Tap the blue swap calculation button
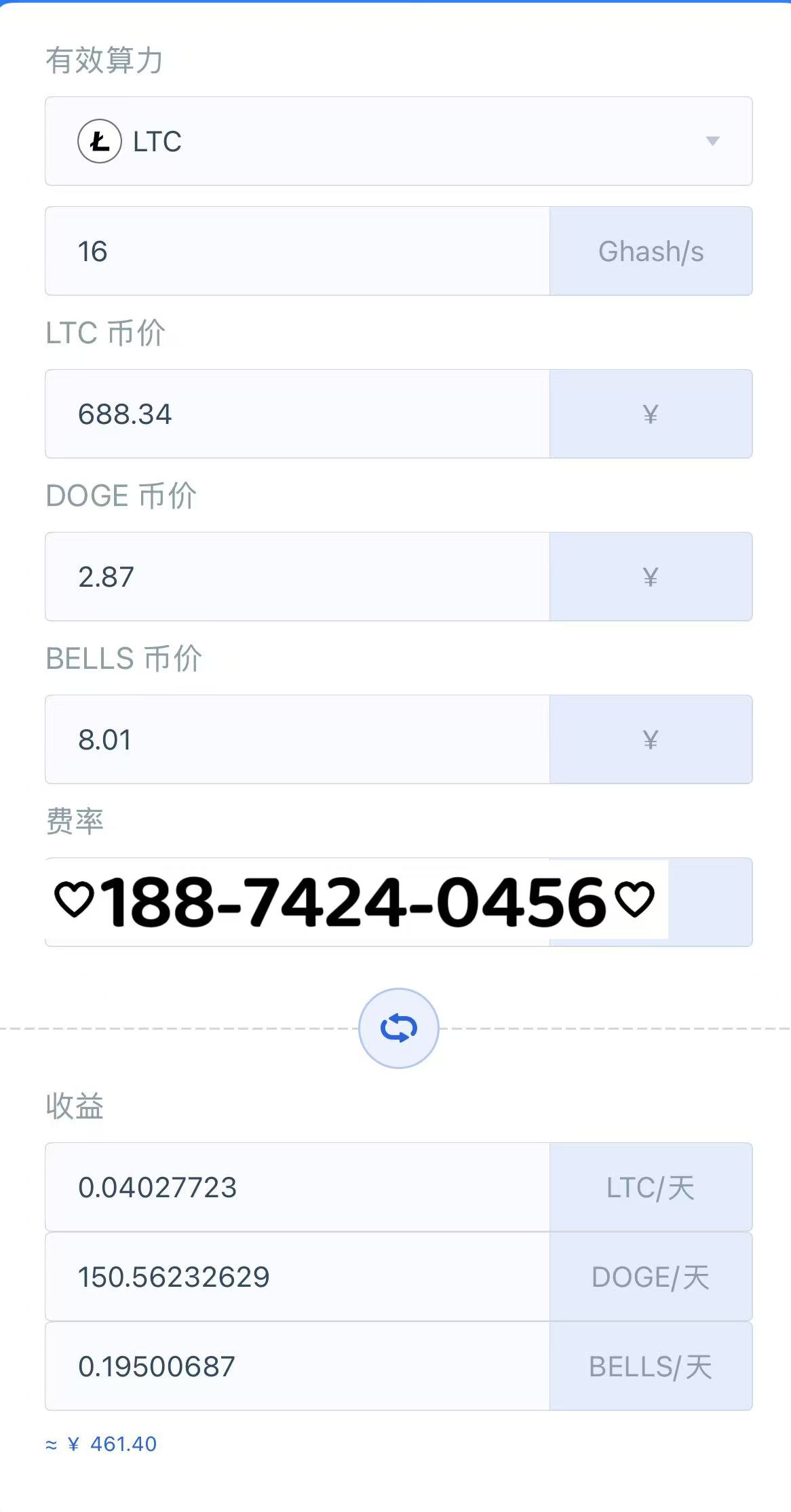791x1512 pixels. pos(399,1028)
